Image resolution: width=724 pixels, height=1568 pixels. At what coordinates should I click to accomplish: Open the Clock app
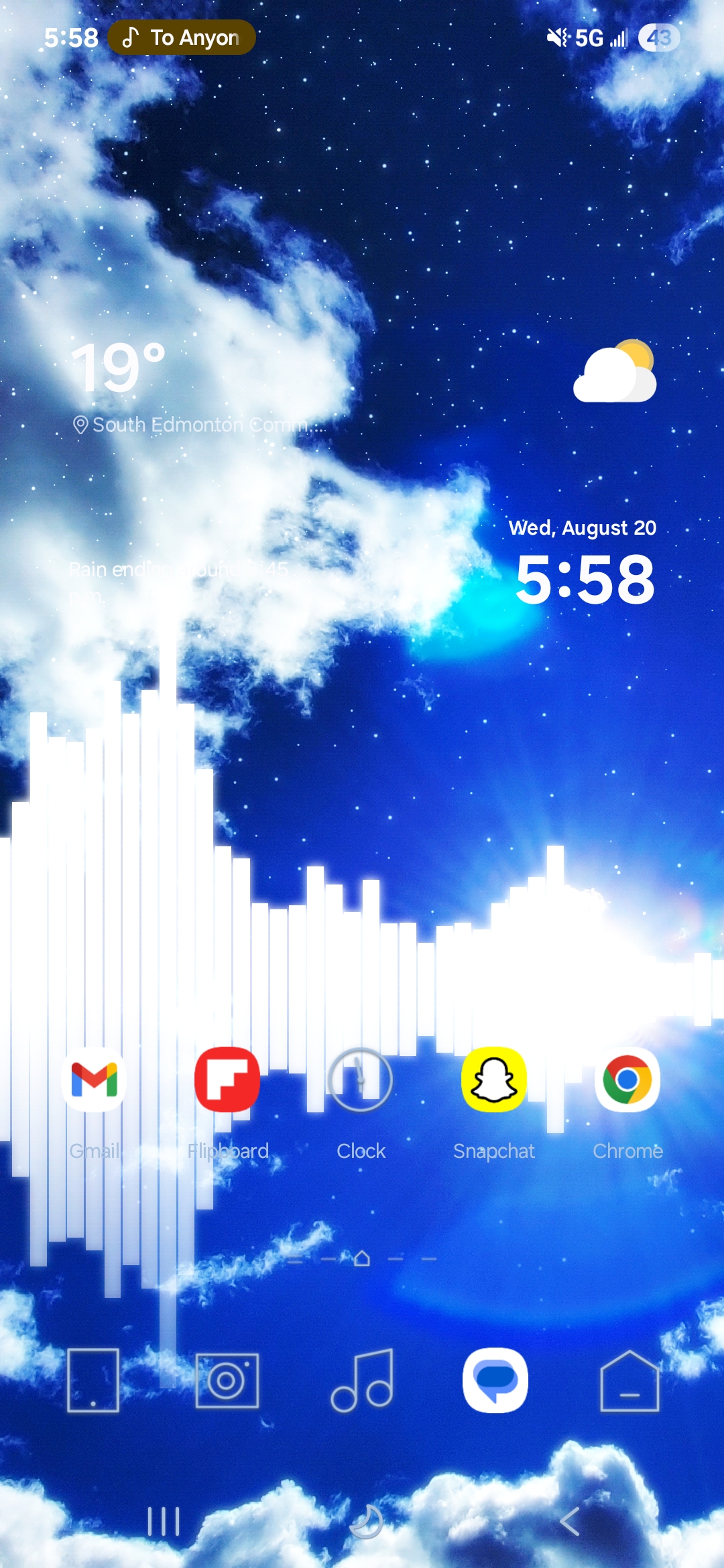point(361,1080)
